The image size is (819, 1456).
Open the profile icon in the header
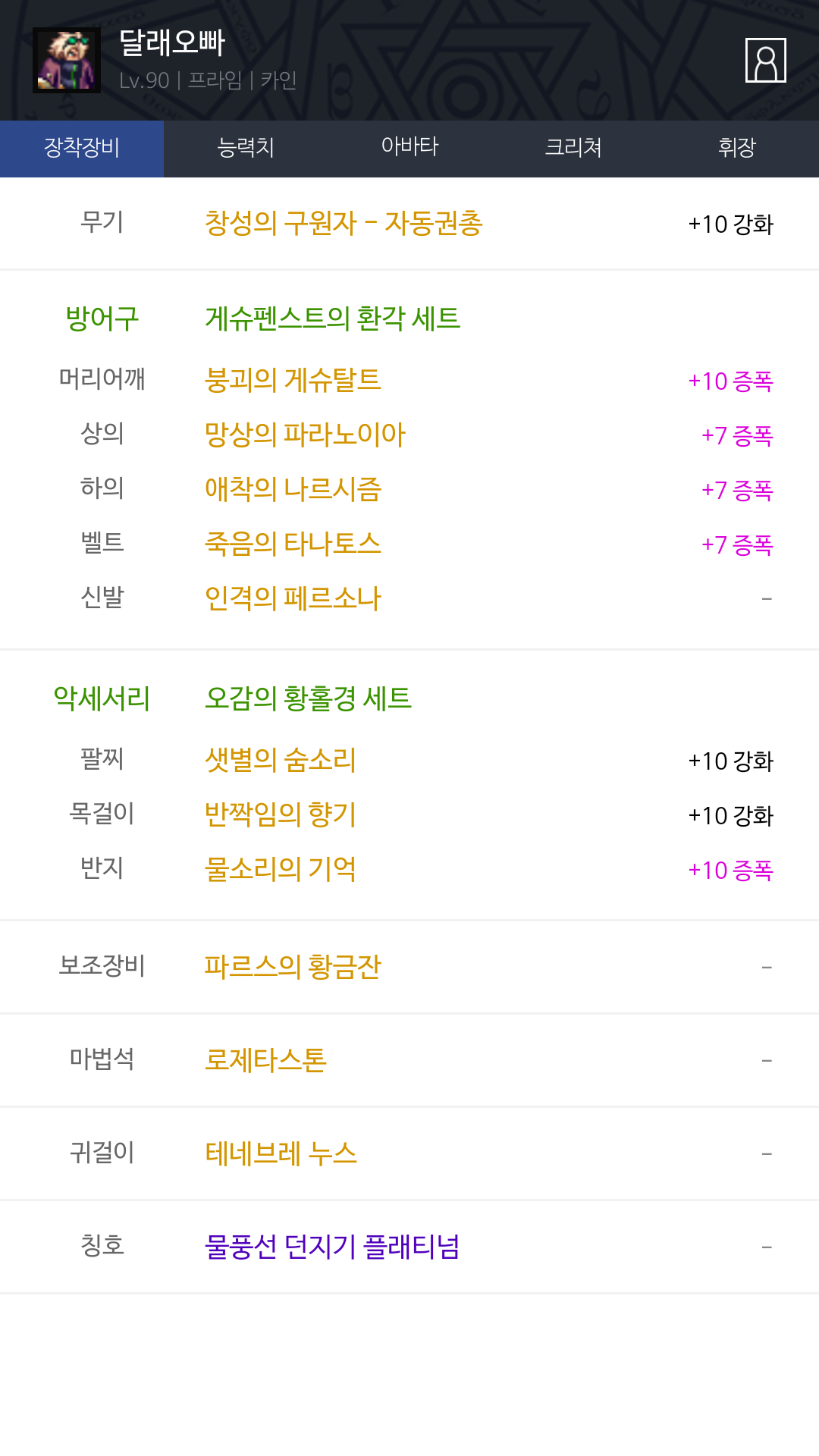[765, 60]
